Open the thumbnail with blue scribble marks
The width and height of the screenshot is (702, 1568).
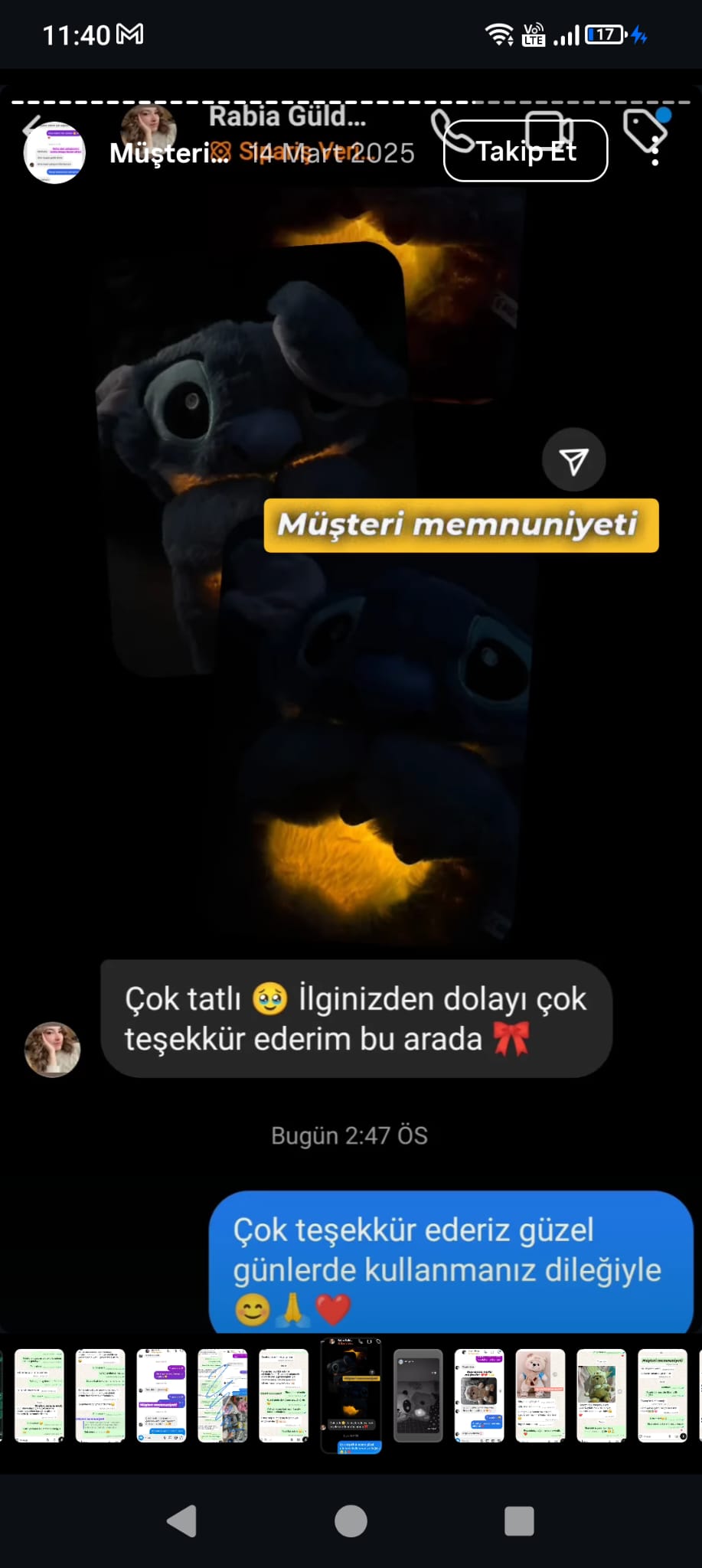pos(223,1396)
